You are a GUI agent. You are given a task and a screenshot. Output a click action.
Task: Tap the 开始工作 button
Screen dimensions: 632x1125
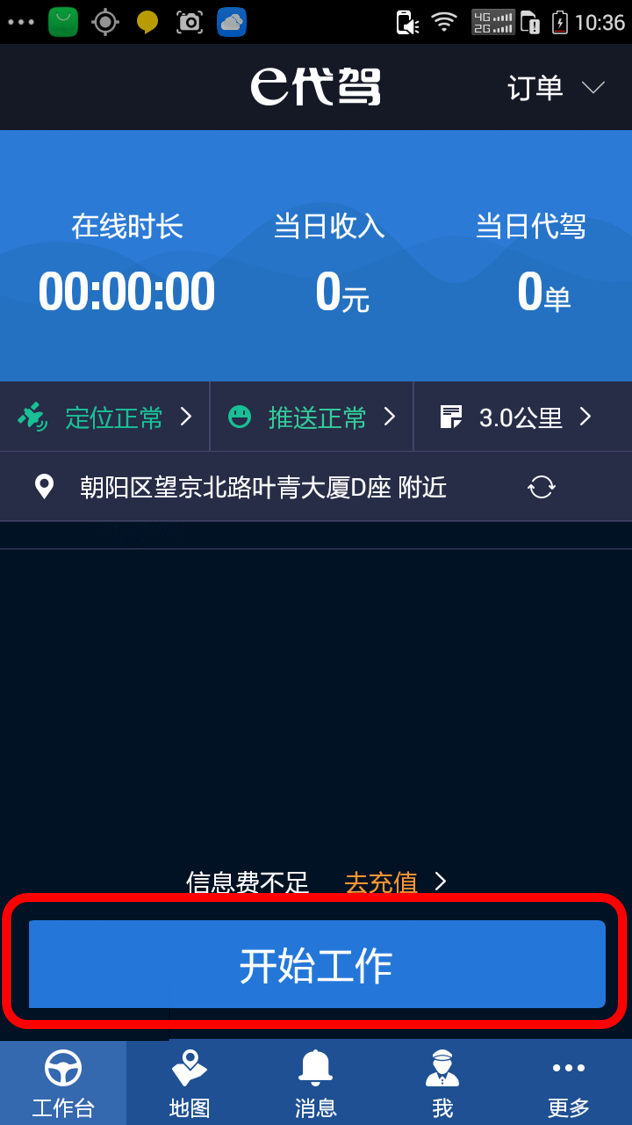click(316, 965)
